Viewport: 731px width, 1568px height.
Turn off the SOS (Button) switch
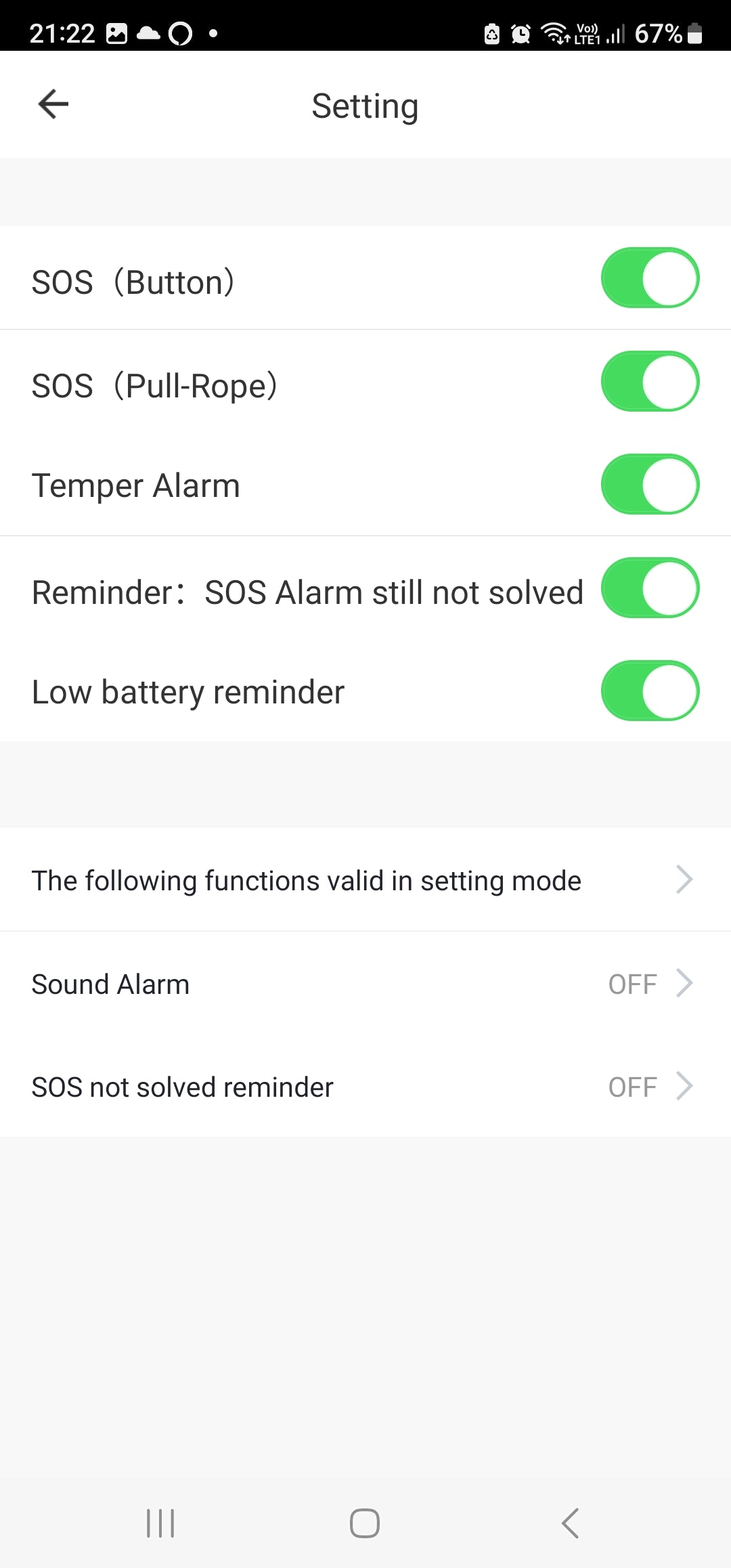(650, 278)
